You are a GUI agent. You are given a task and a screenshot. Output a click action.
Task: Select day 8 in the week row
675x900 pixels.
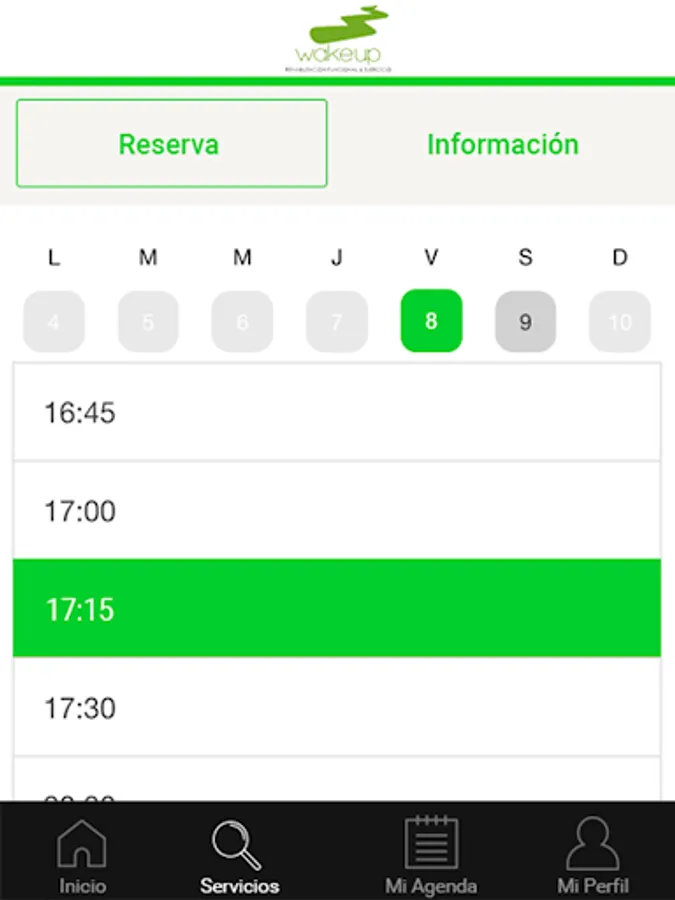coord(431,321)
